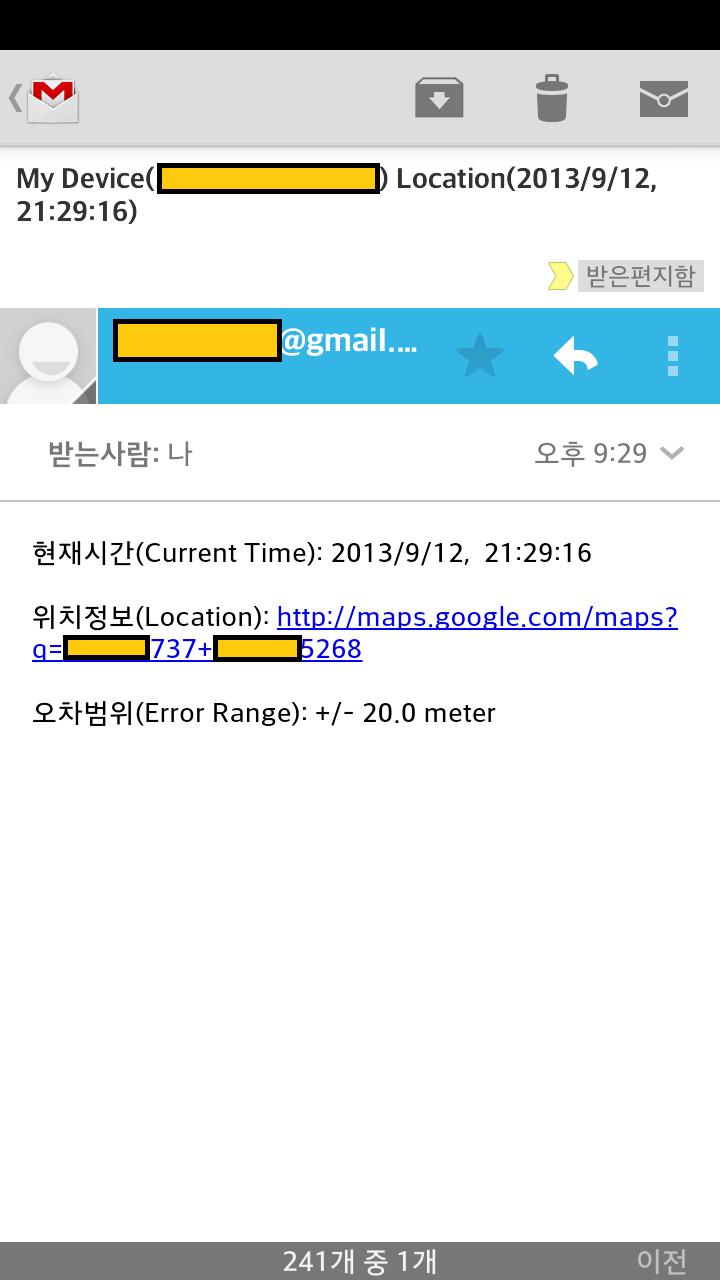
Task: Open the message overflow menu
Action: [x=672, y=356]
